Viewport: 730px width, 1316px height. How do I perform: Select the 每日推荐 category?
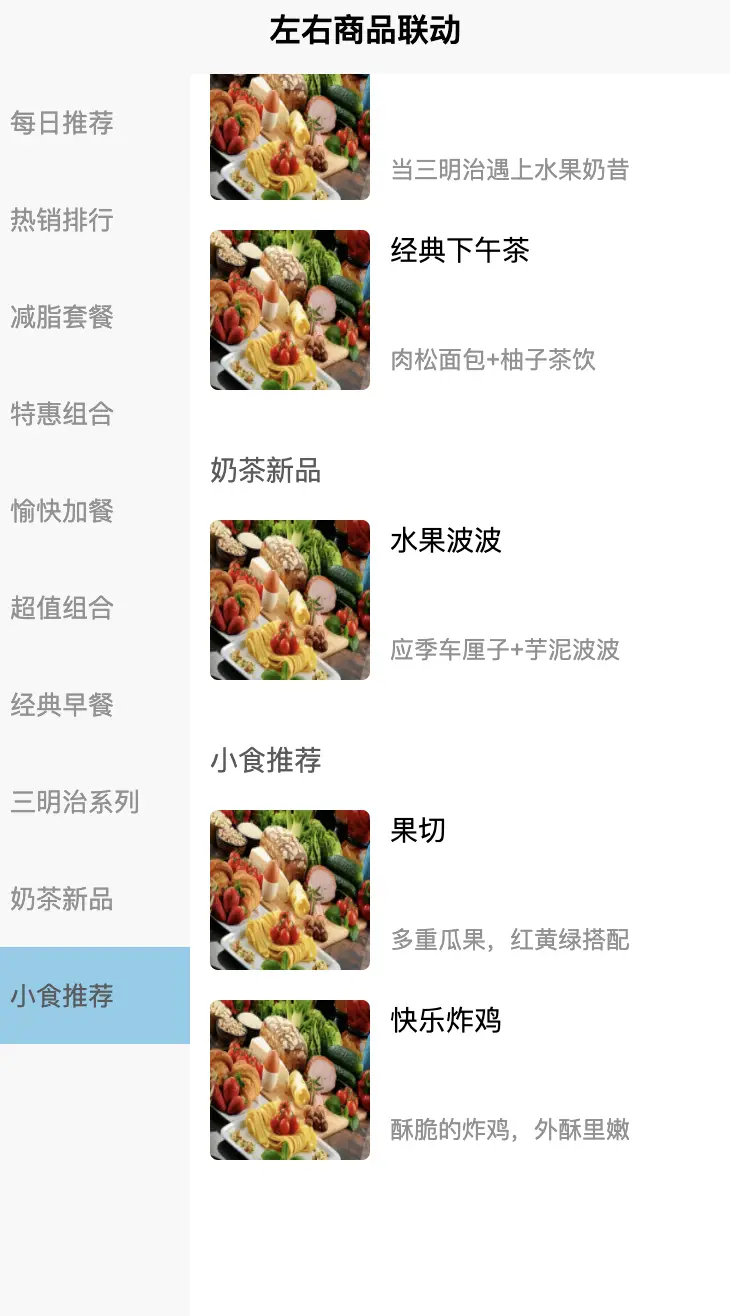(x=95, y=123)
